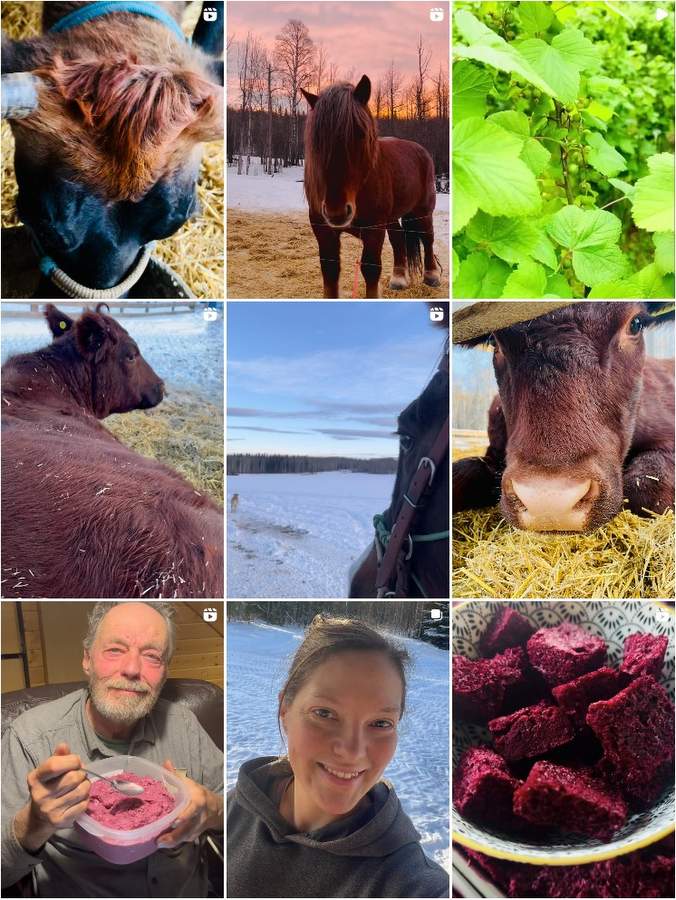The width and height of the screenshot is (676, 900).
Task: Open the reel of the furry calf eating hay
Action: tap(112, 150)
